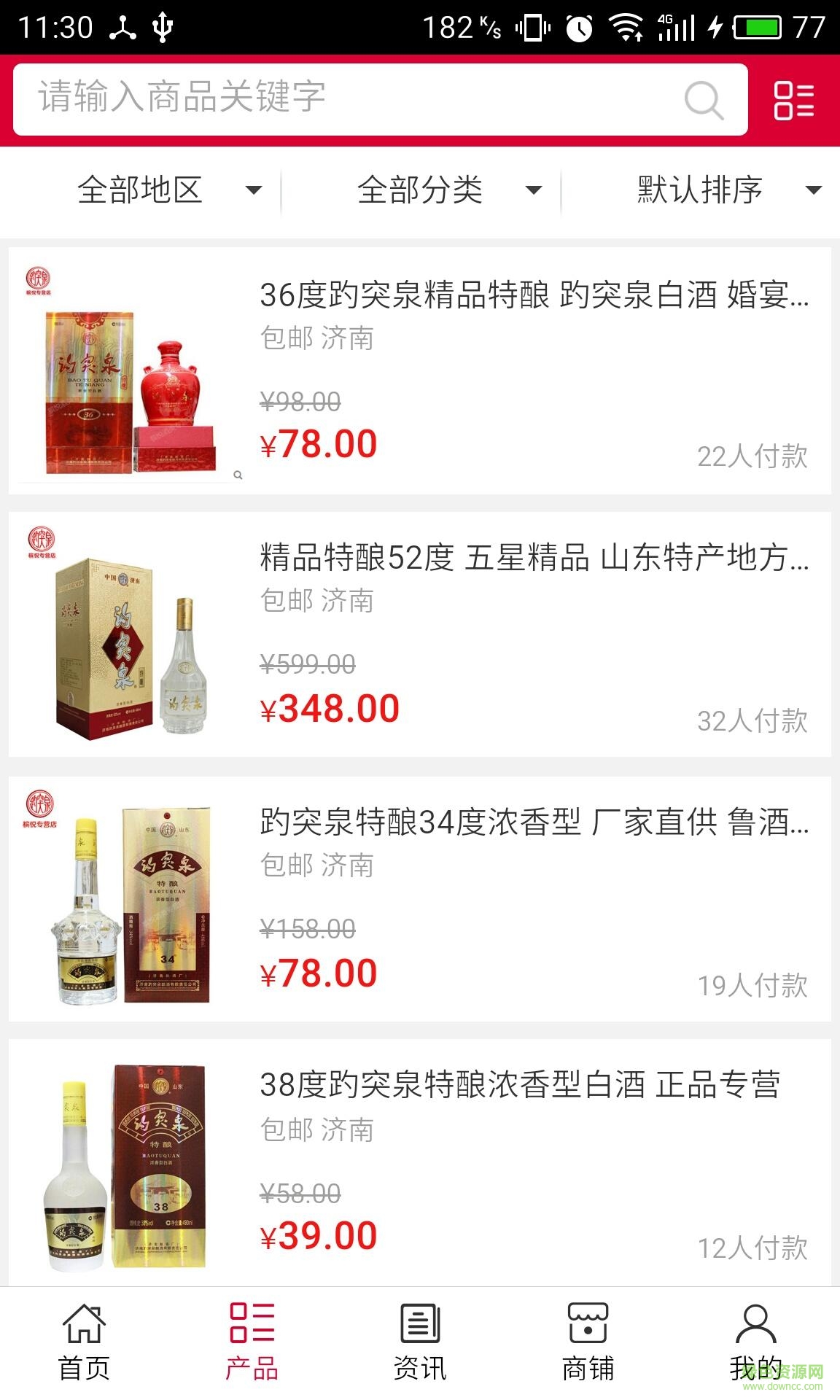Open the category list icon in header
This screenshot has height=1400, width=840.
click(793, 100)
